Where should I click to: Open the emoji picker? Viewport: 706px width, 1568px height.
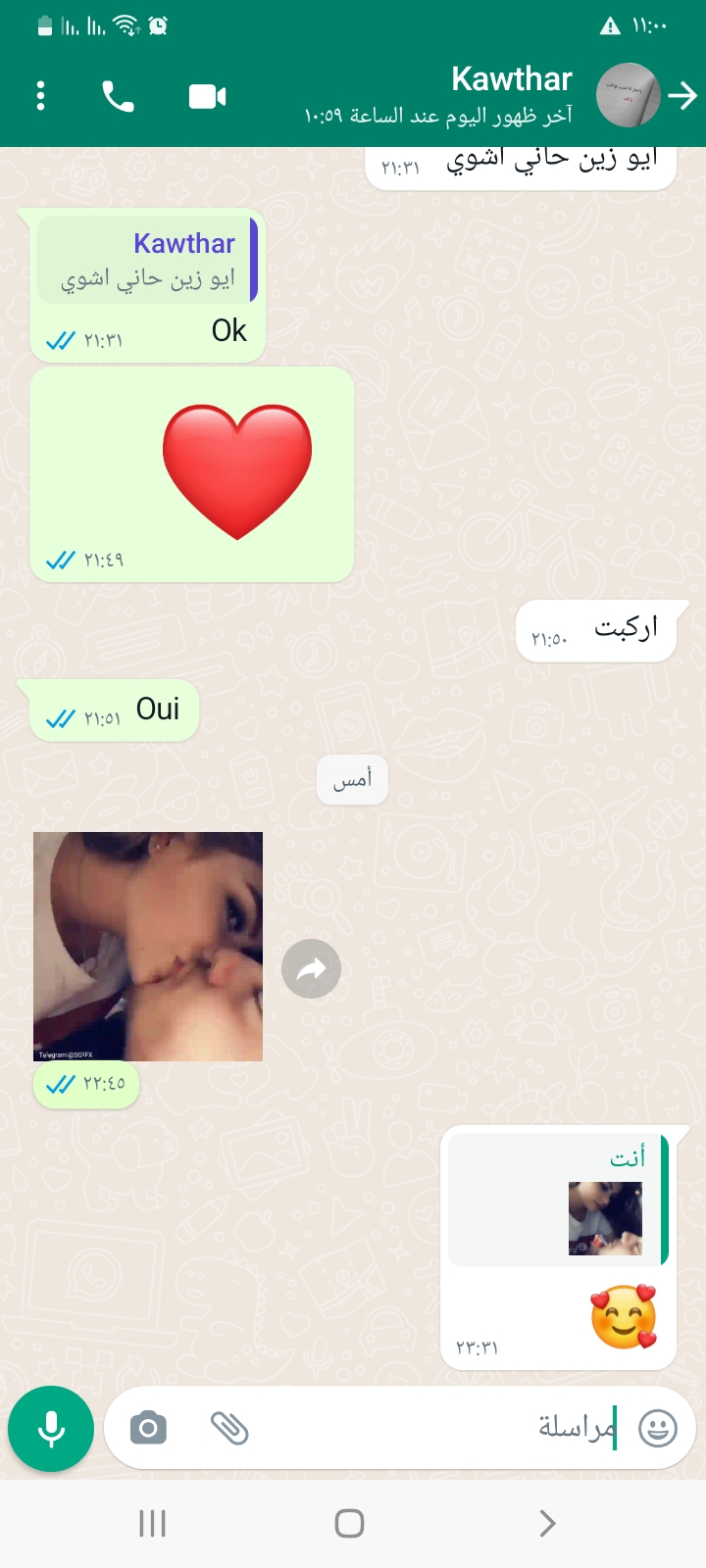pos(658,1429)
